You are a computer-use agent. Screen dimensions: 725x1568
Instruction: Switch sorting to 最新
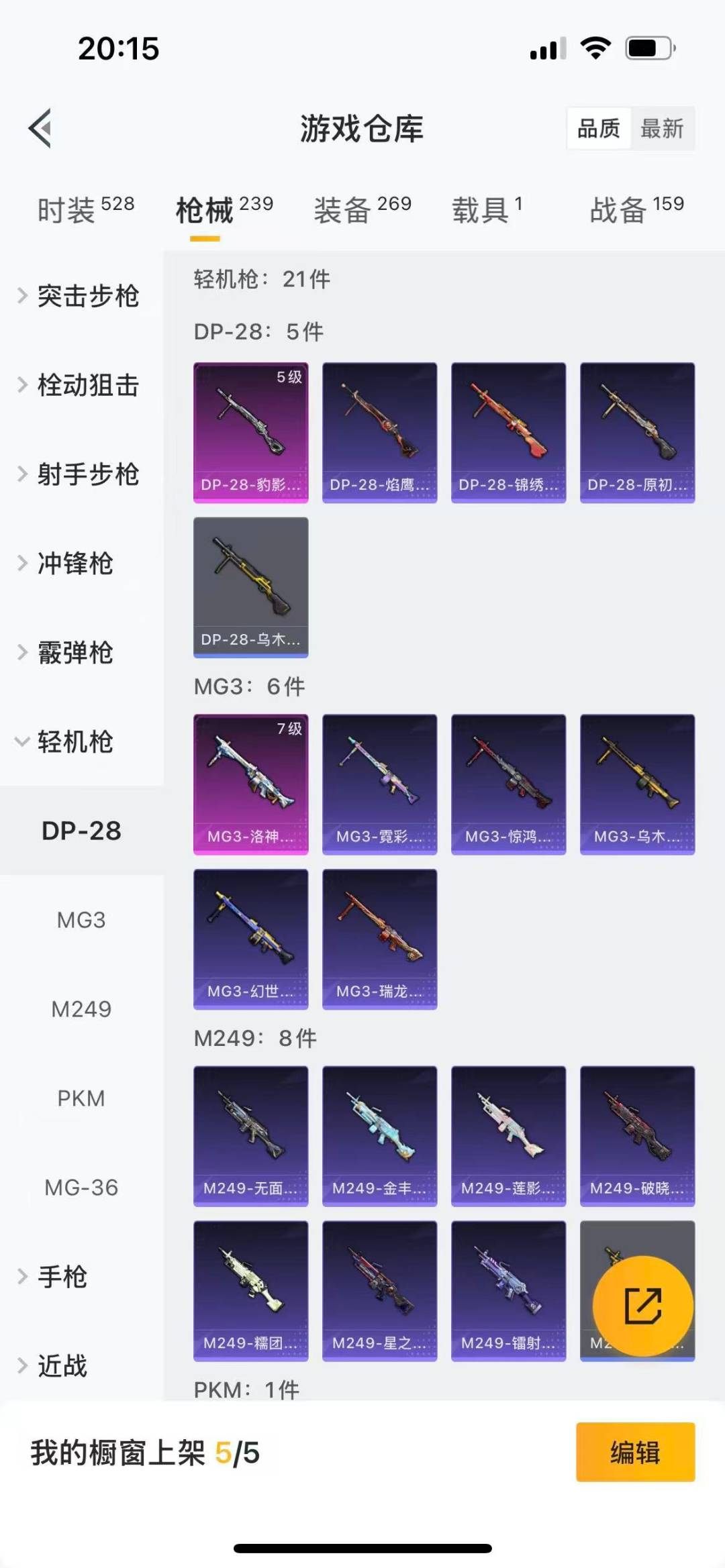click(661, 129)
